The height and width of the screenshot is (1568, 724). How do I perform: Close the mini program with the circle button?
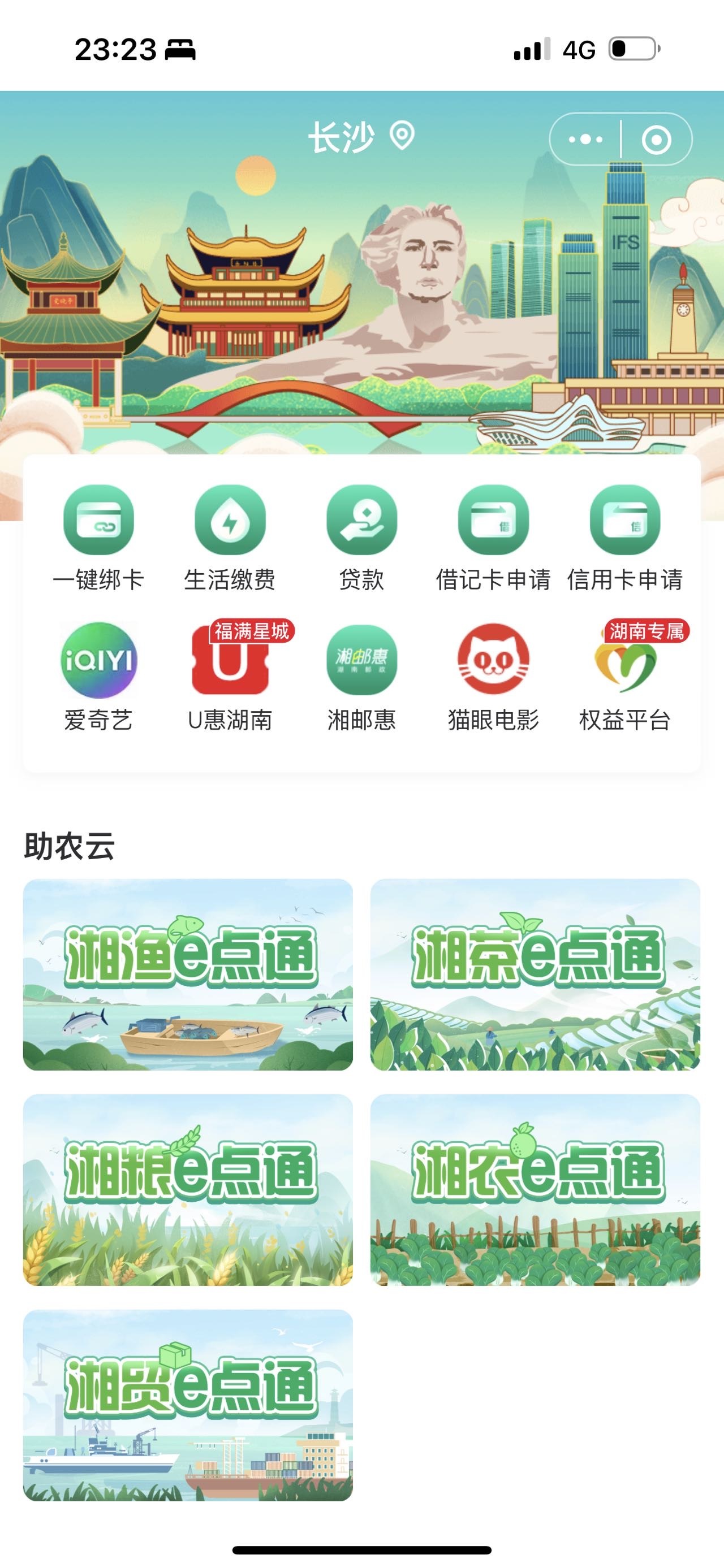tap(656, 140)
